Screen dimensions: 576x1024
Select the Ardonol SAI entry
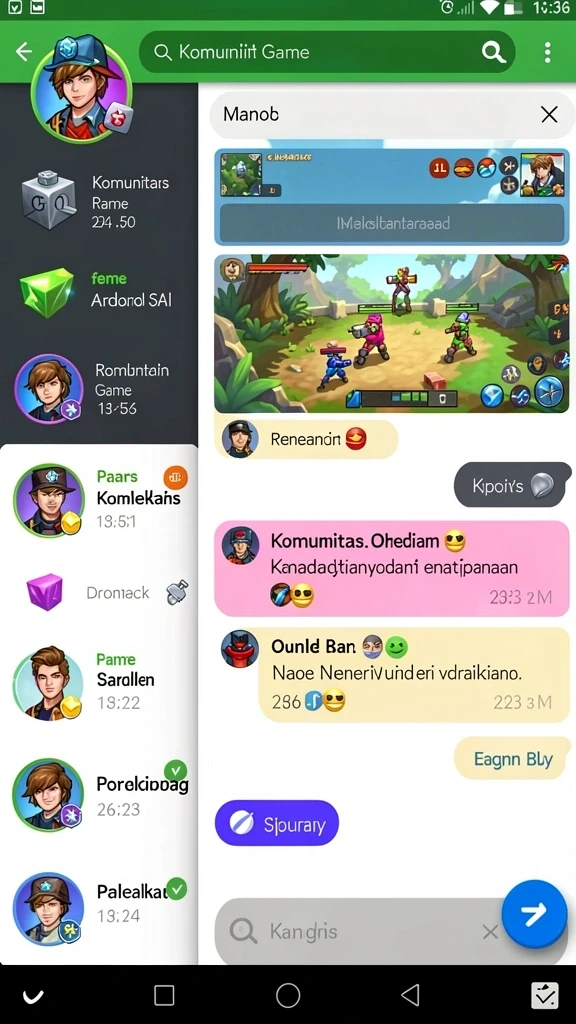99,289
